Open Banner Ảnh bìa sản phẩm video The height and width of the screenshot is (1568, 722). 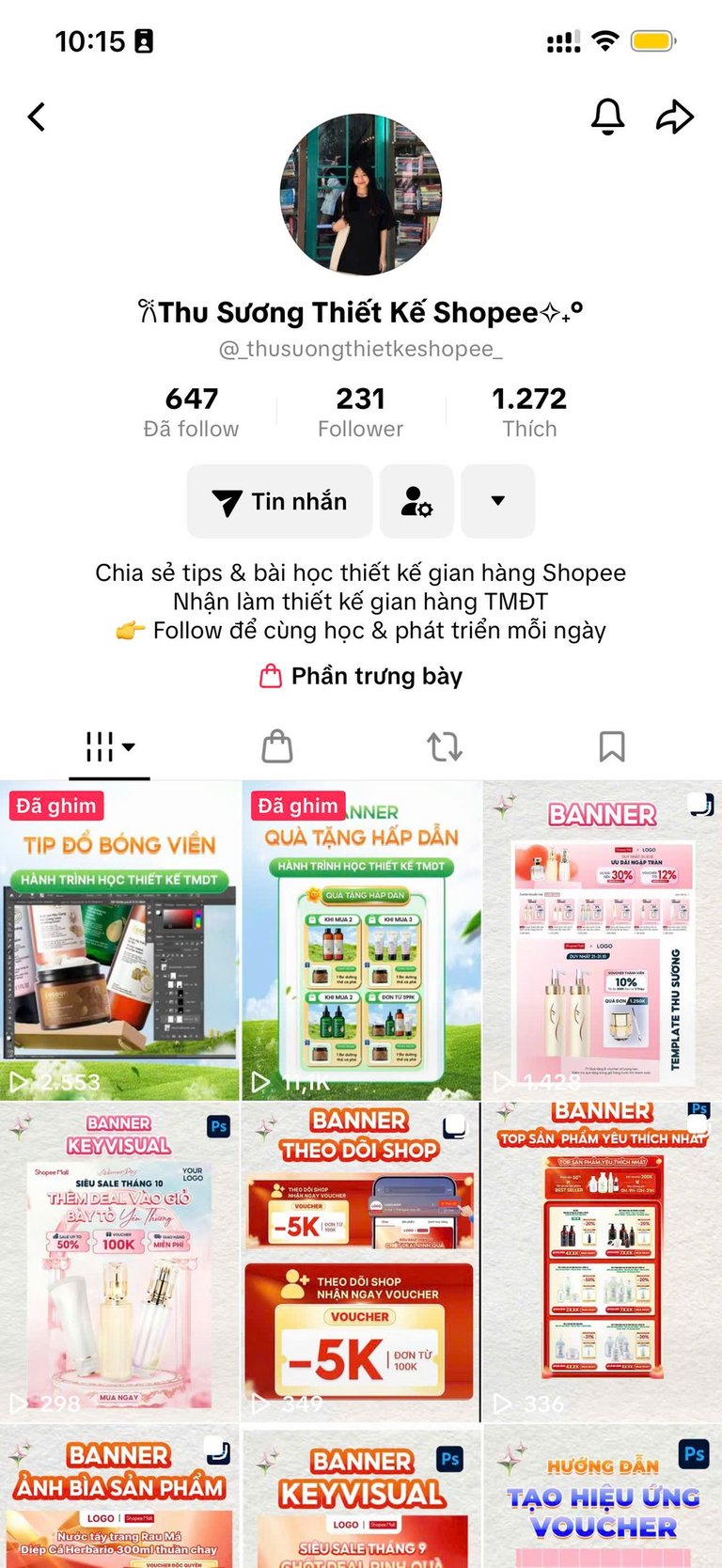pyautogui.click(x=119, y=1497)
